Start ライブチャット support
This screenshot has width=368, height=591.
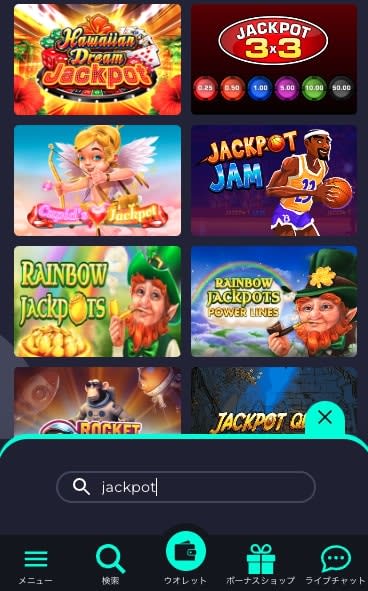(x=335, y=565)
